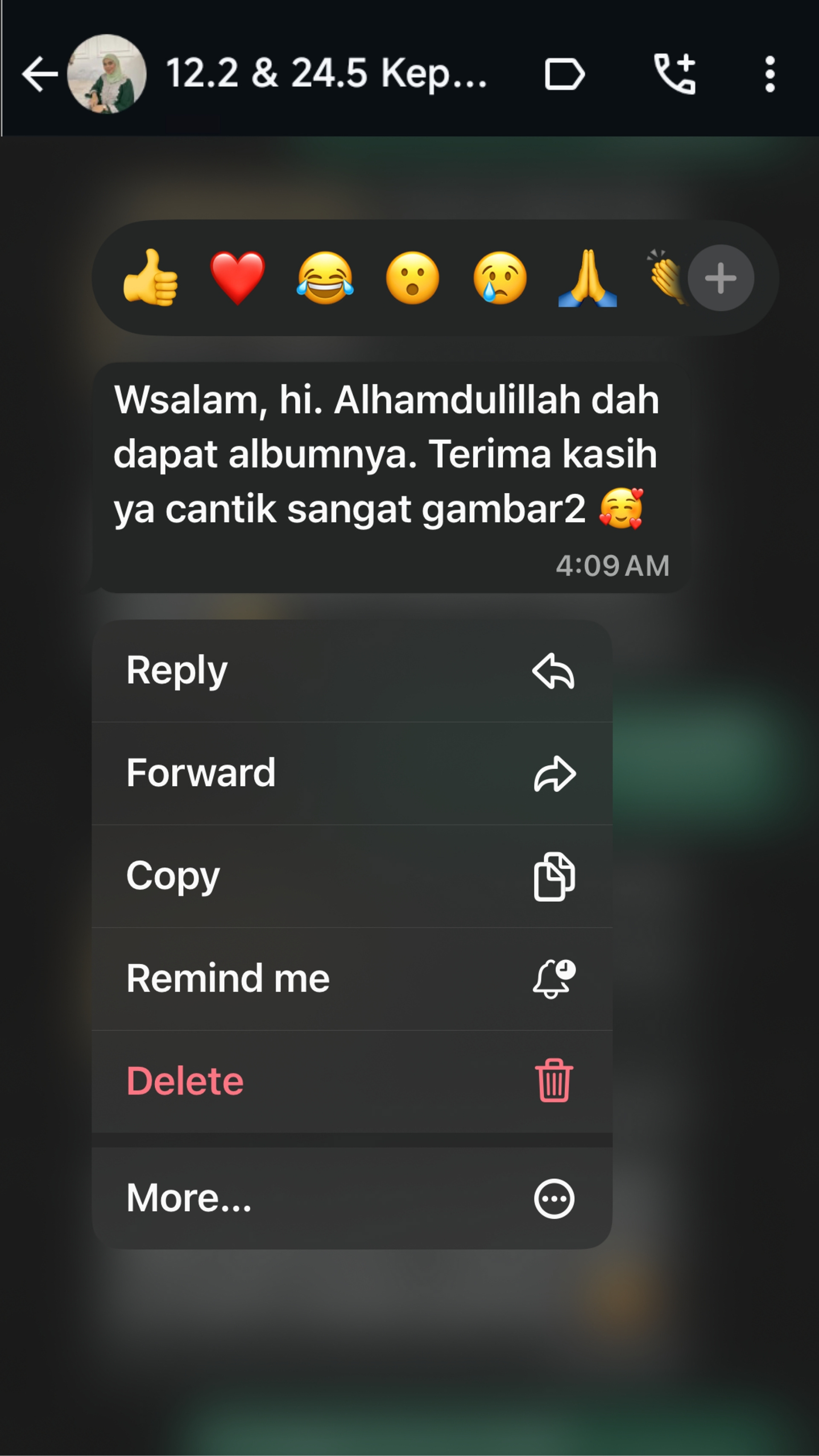Start a call with the phone icon
The width and height of the screenshot is (819, 1456).
pos(674,73)
